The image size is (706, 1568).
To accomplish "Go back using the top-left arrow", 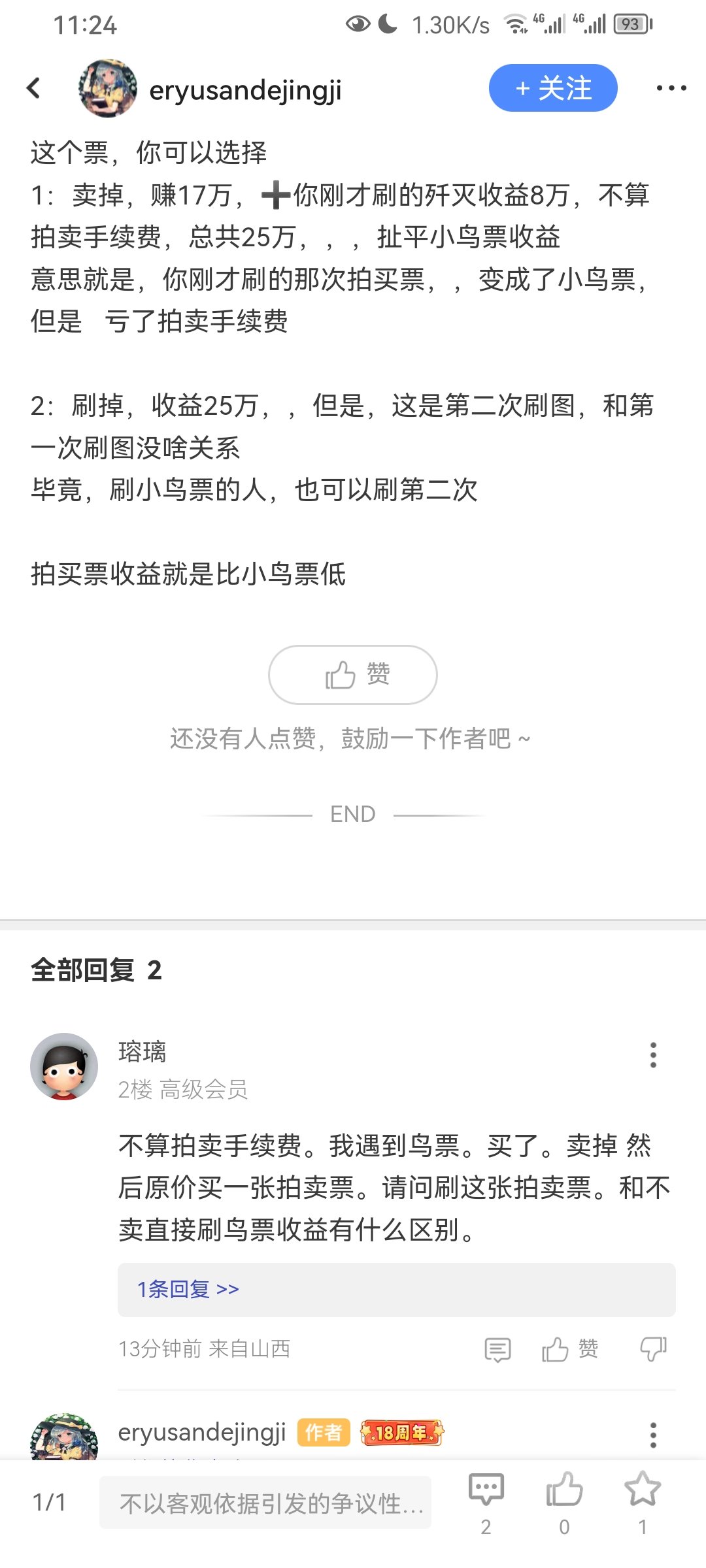I will [x=34, y=88].
